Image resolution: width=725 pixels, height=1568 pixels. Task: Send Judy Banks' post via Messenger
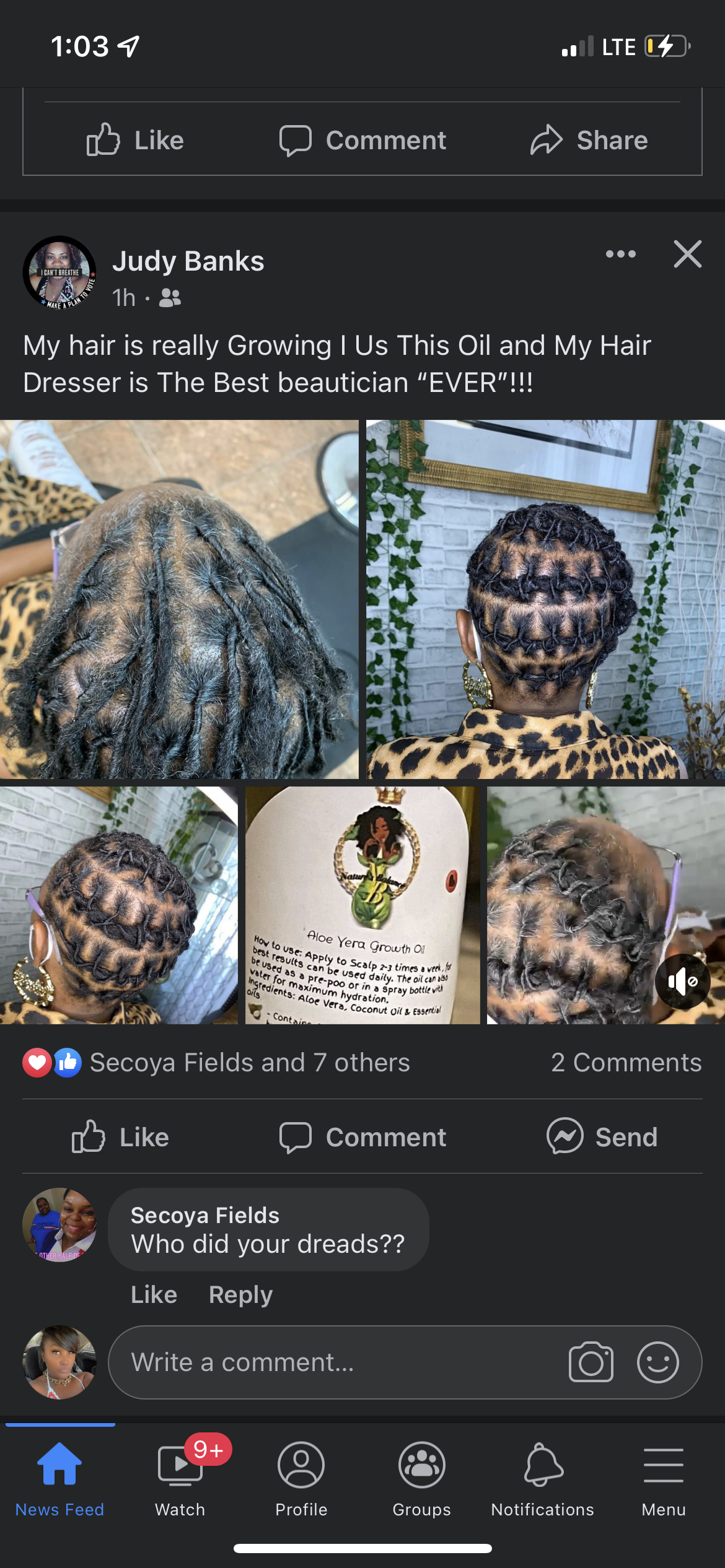602,1137
